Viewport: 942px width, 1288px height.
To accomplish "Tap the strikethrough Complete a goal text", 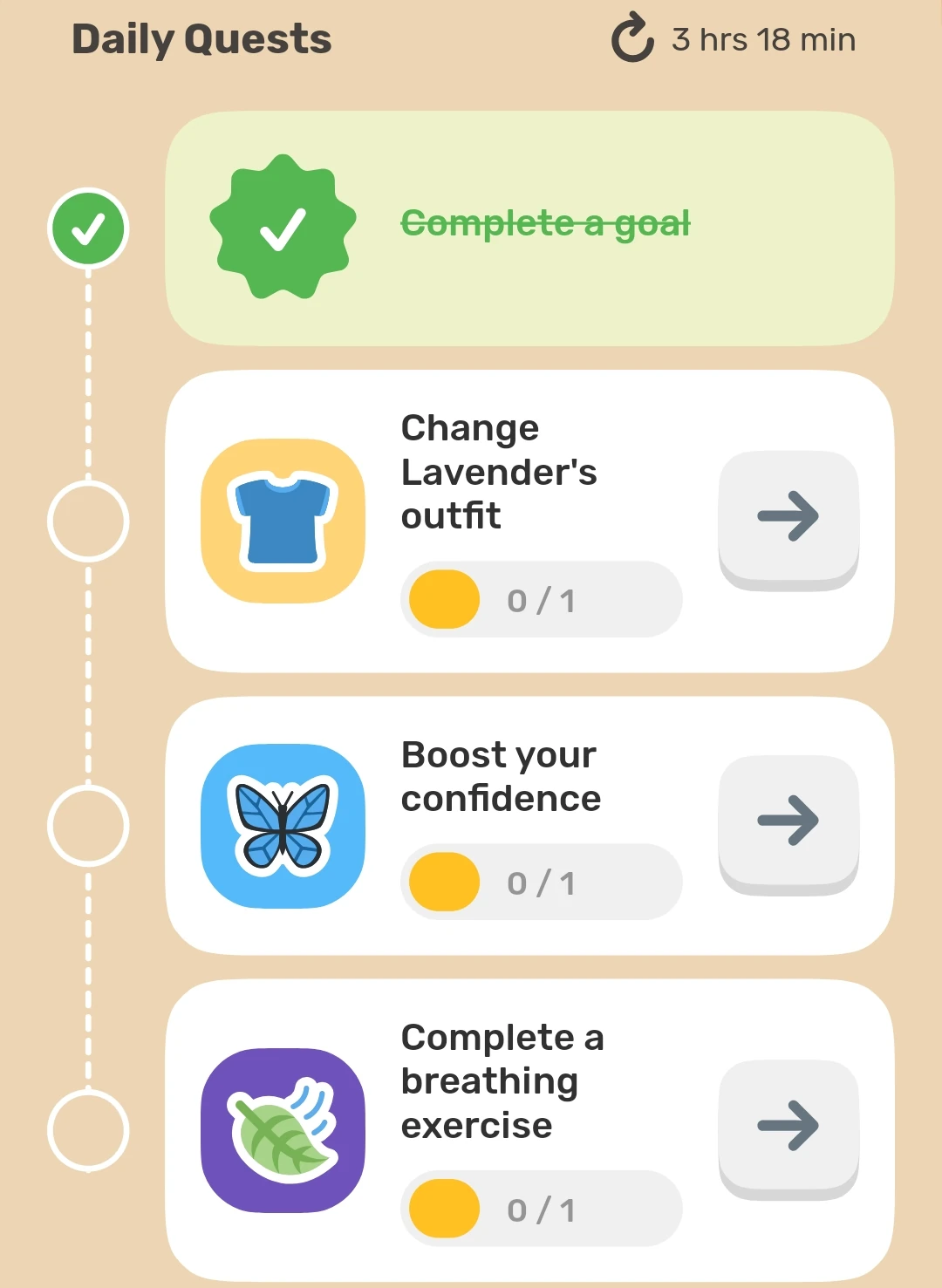I will pyautogui.click(x=544, y=224).
